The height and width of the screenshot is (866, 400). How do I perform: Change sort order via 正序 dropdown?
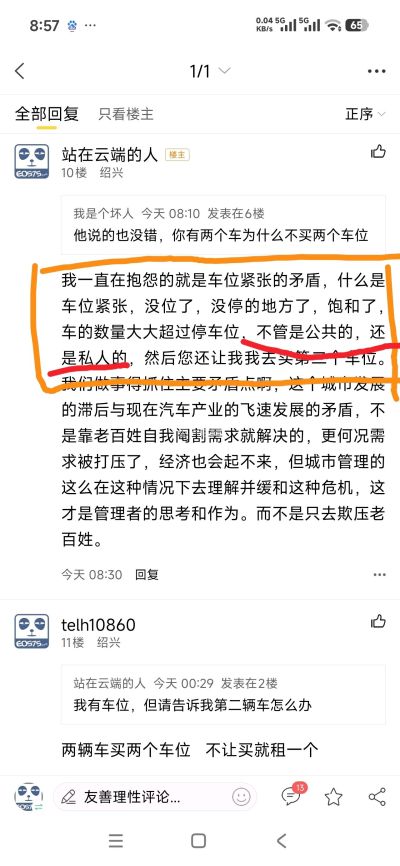tap(365, 114)
